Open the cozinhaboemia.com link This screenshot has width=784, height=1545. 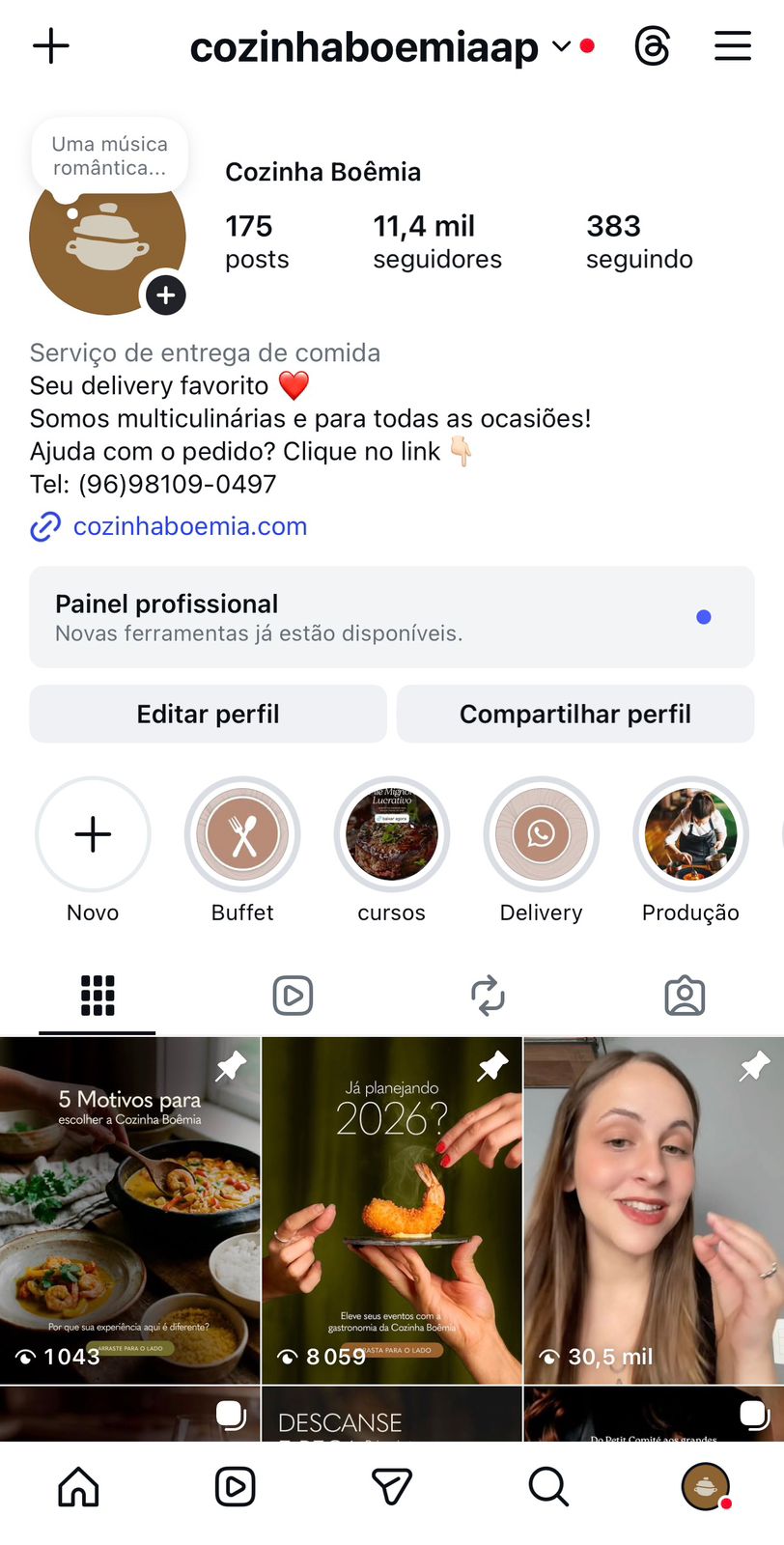pyautogui.click(x=189, y=526)
